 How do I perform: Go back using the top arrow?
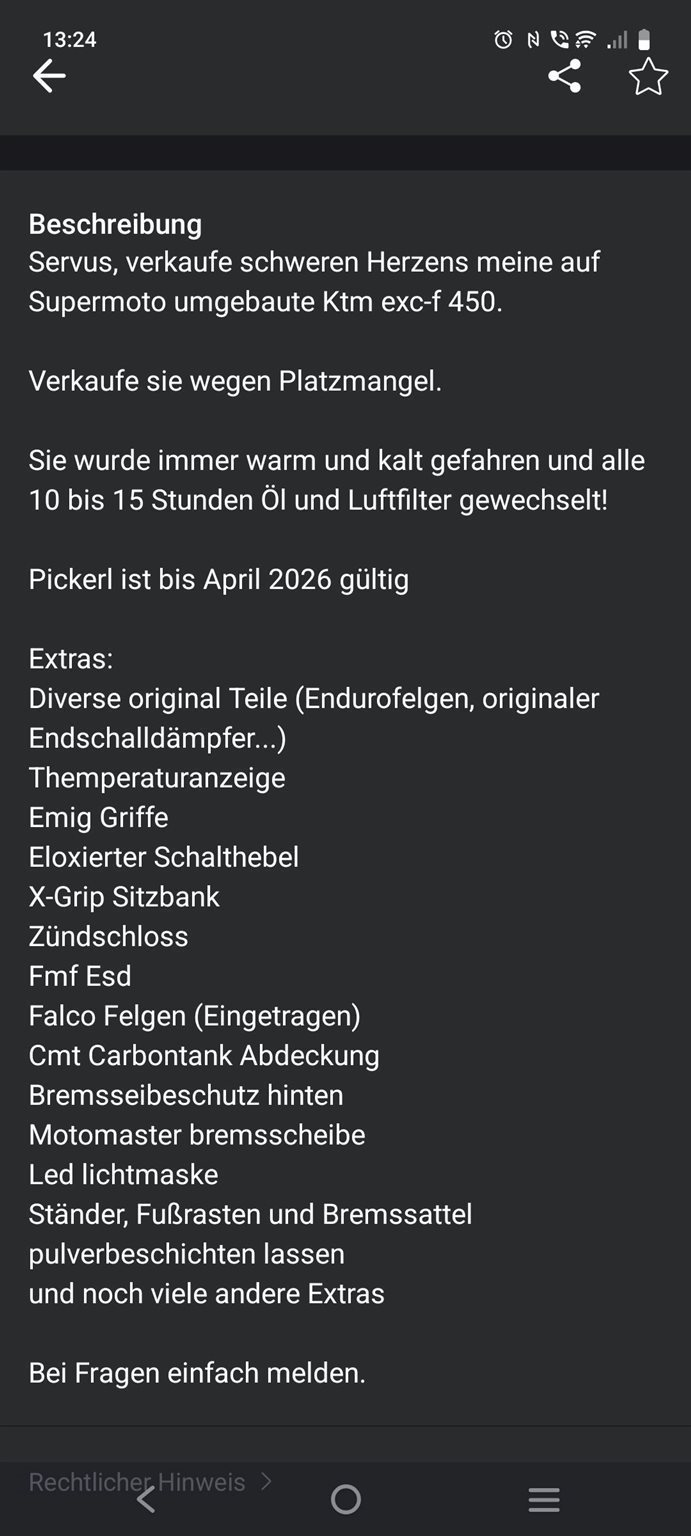point(49,76)
